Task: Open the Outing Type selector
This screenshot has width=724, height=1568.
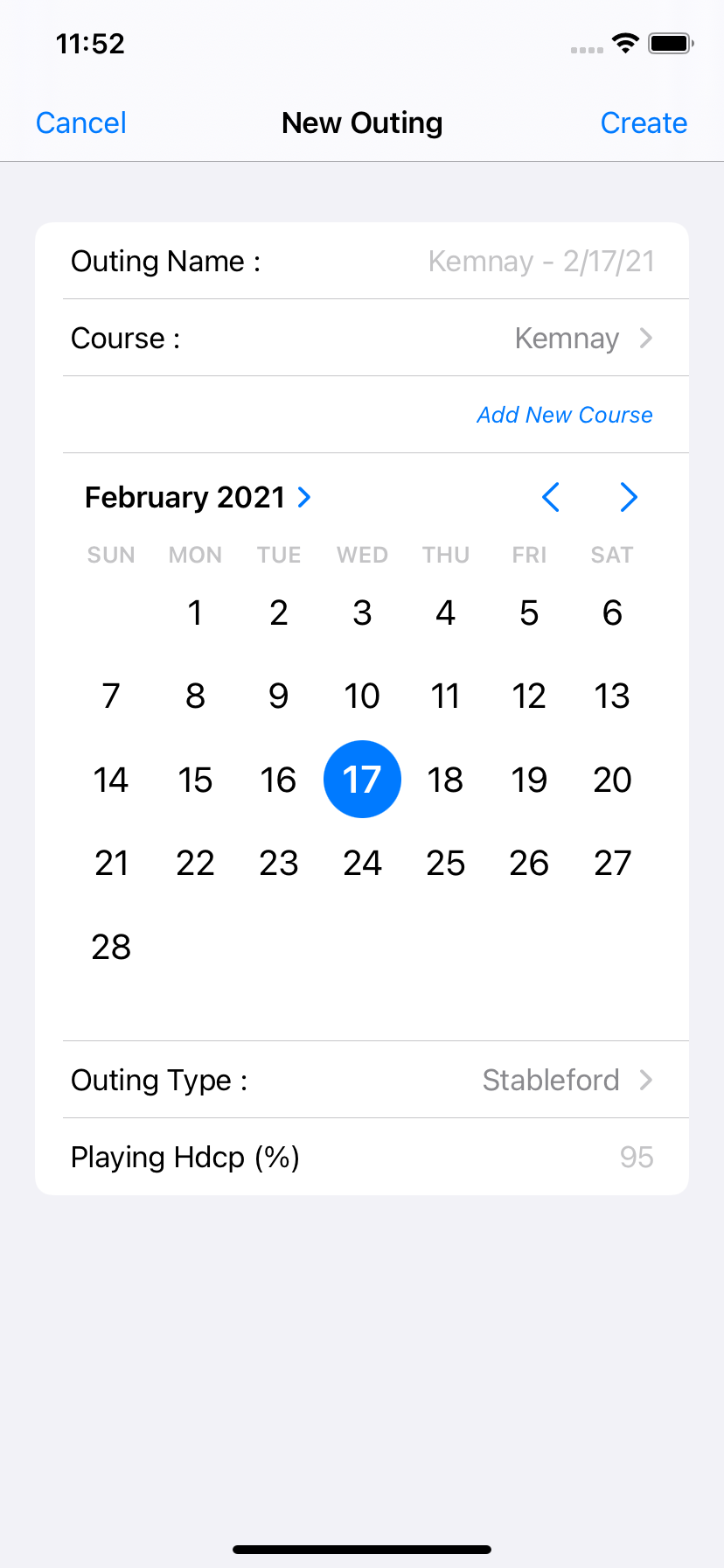Action: click(x=362, y=1080)
